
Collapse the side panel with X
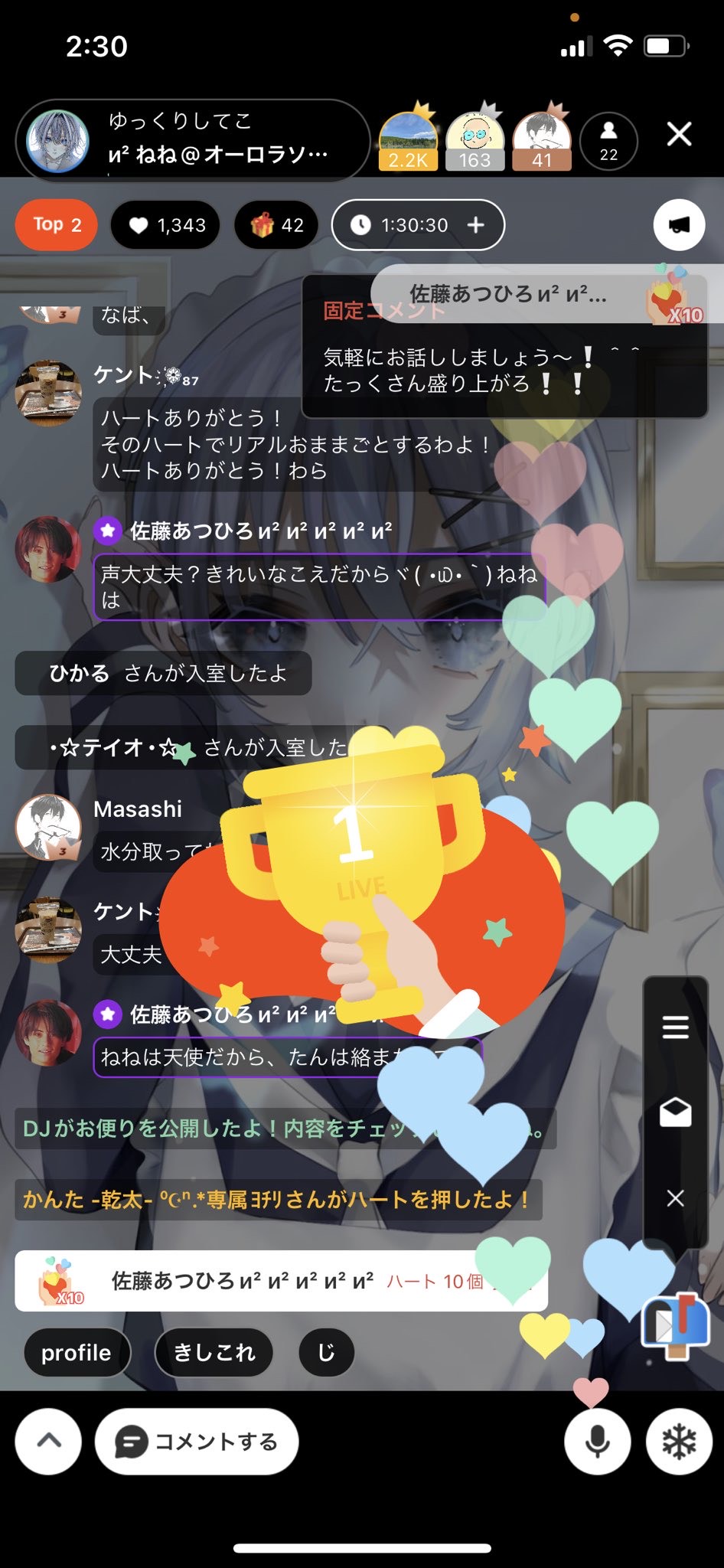coord(675,1197)
